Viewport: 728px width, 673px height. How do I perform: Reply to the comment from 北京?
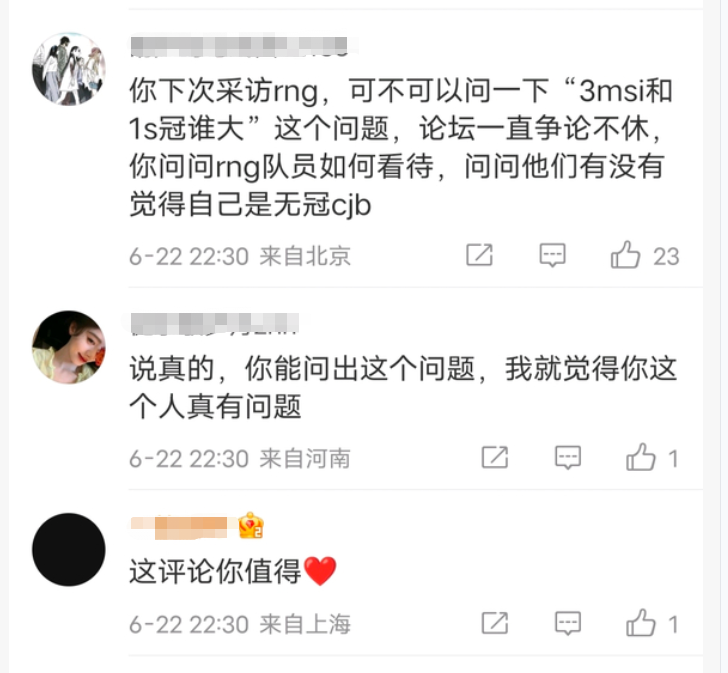[553, 255]
